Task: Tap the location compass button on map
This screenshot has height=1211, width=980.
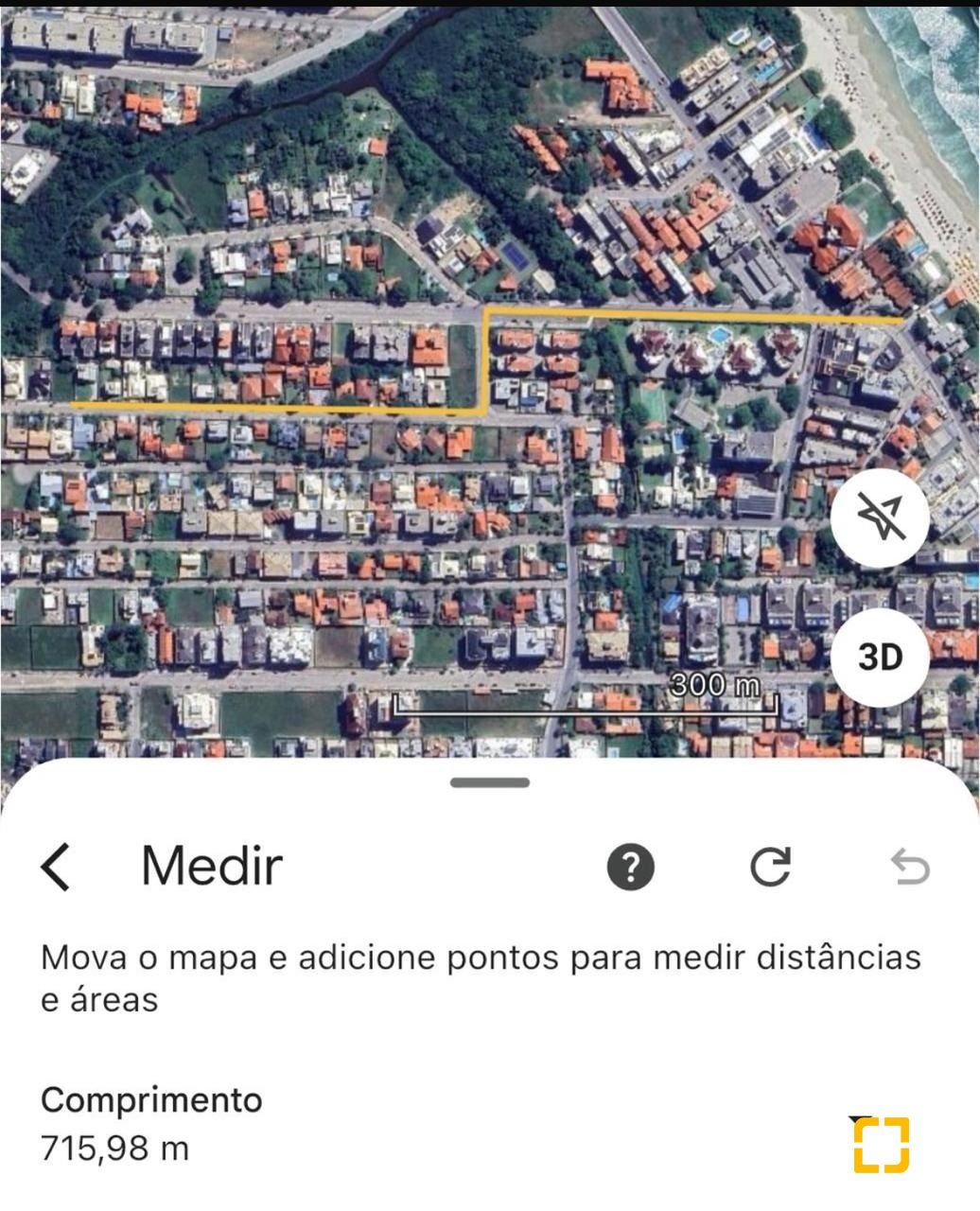Action: point(880,518)
